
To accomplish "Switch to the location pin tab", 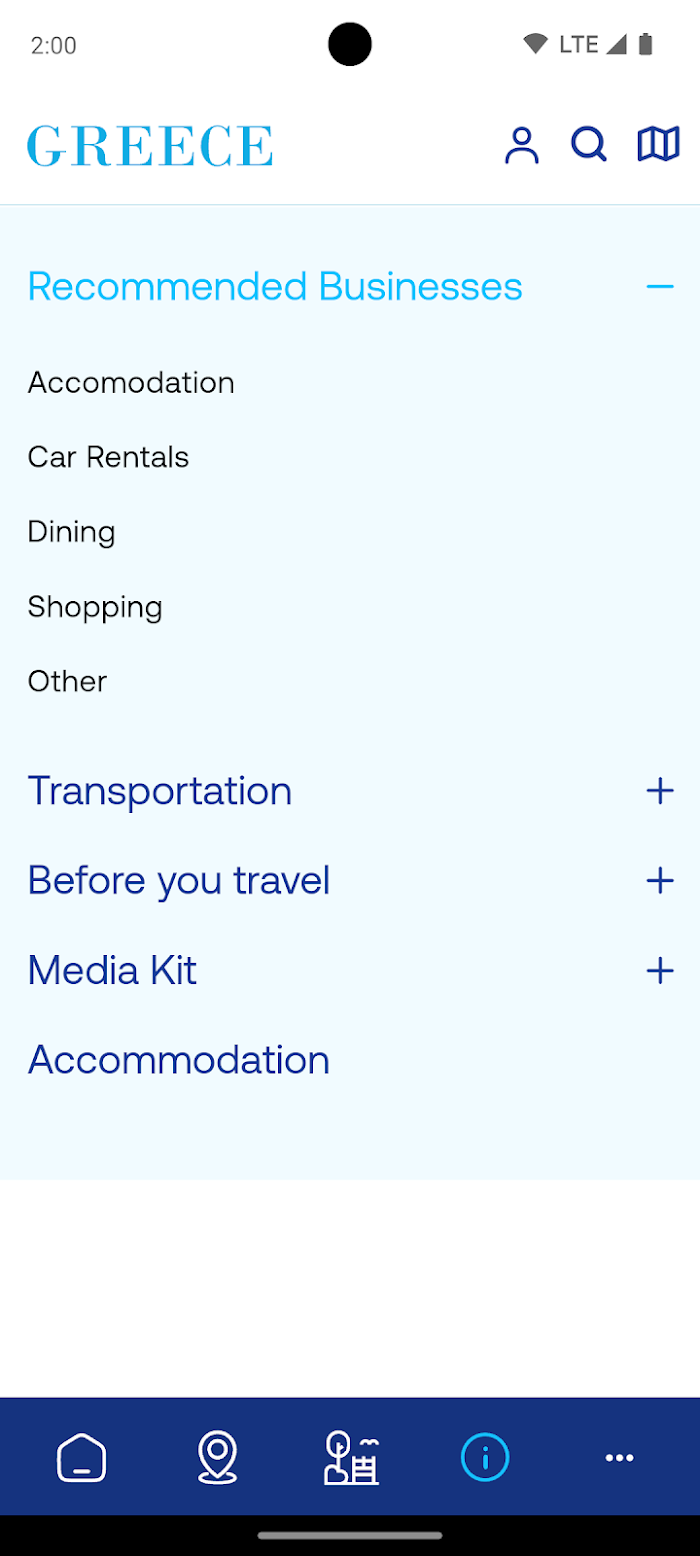I will coord(217,1458).
